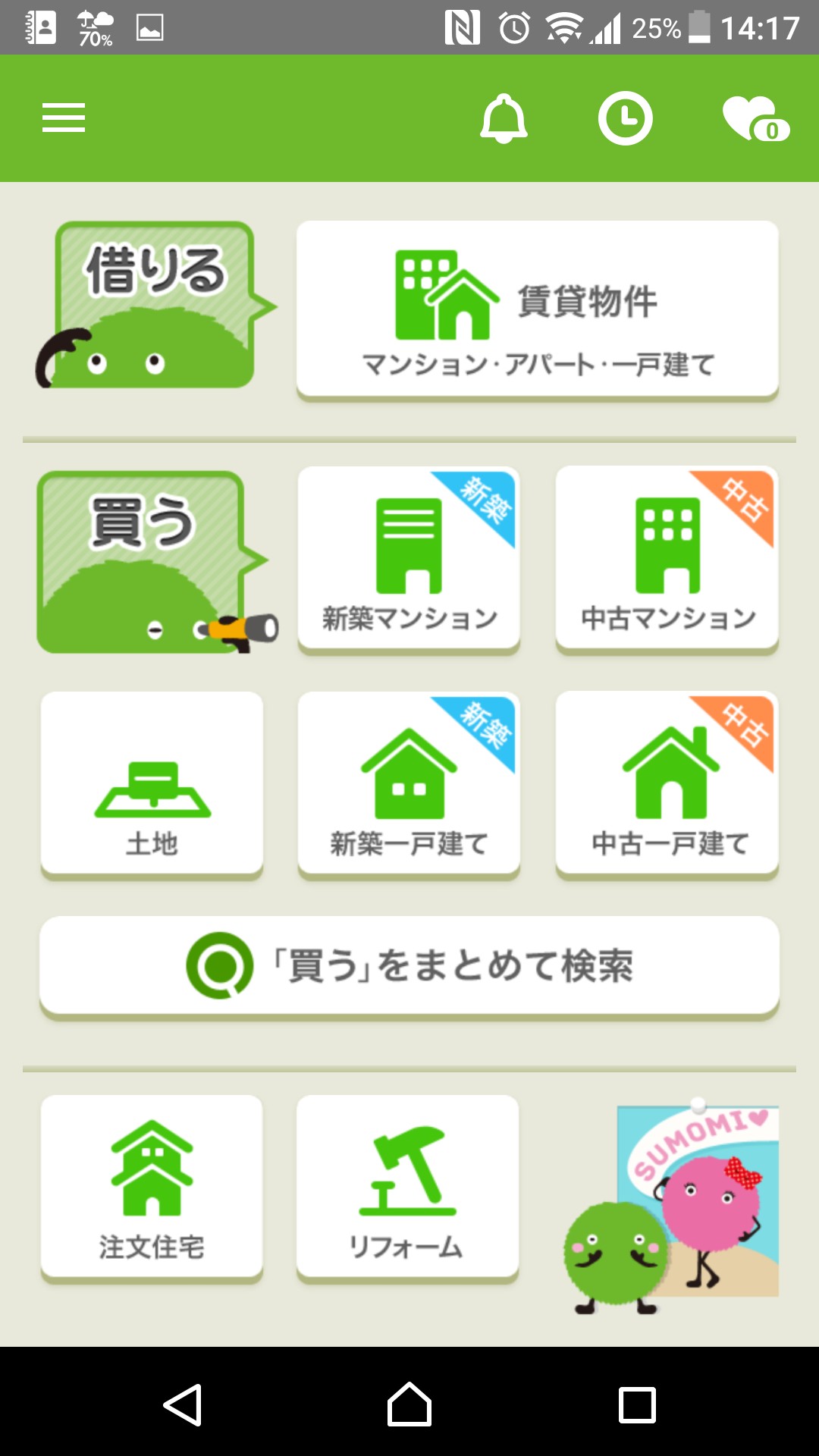Open リフォーム renovation section
Image resolution: width=819 pixels, height=1456 pixels.
(407, 1188)
